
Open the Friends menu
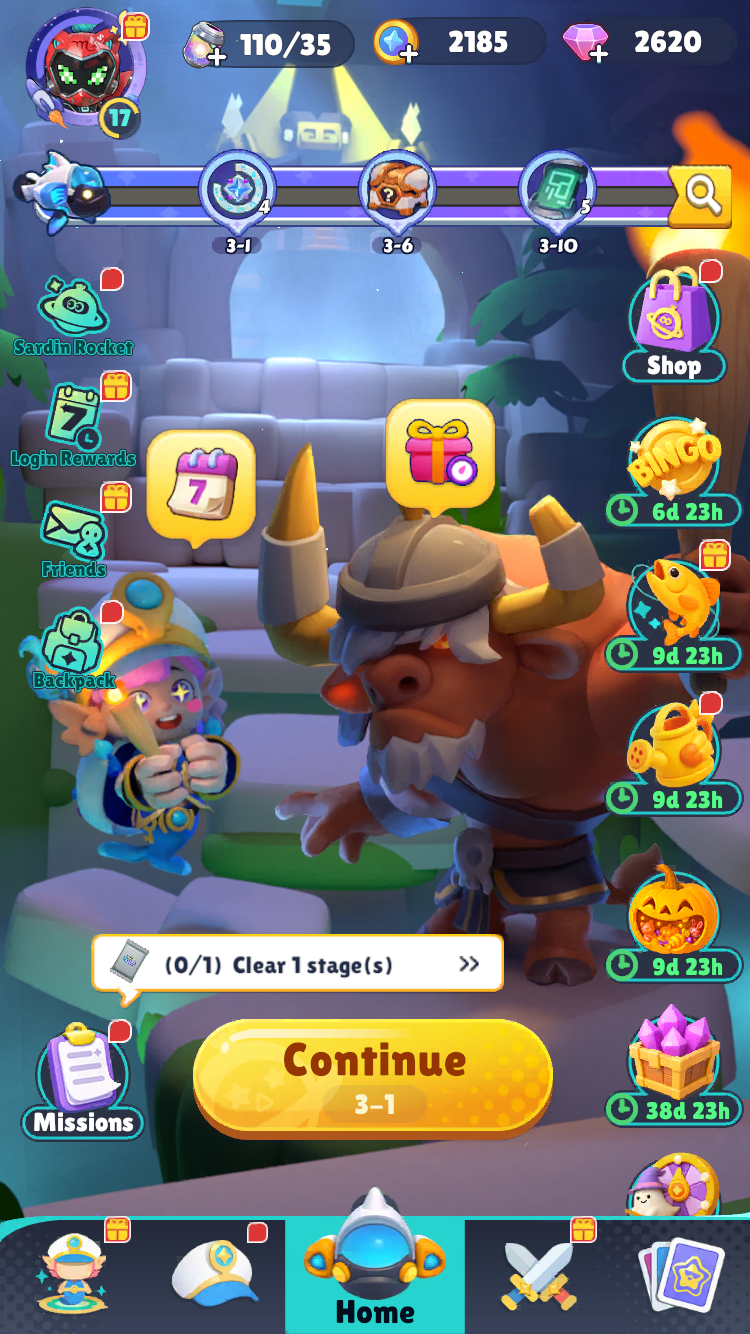click(x=74, y=536)
